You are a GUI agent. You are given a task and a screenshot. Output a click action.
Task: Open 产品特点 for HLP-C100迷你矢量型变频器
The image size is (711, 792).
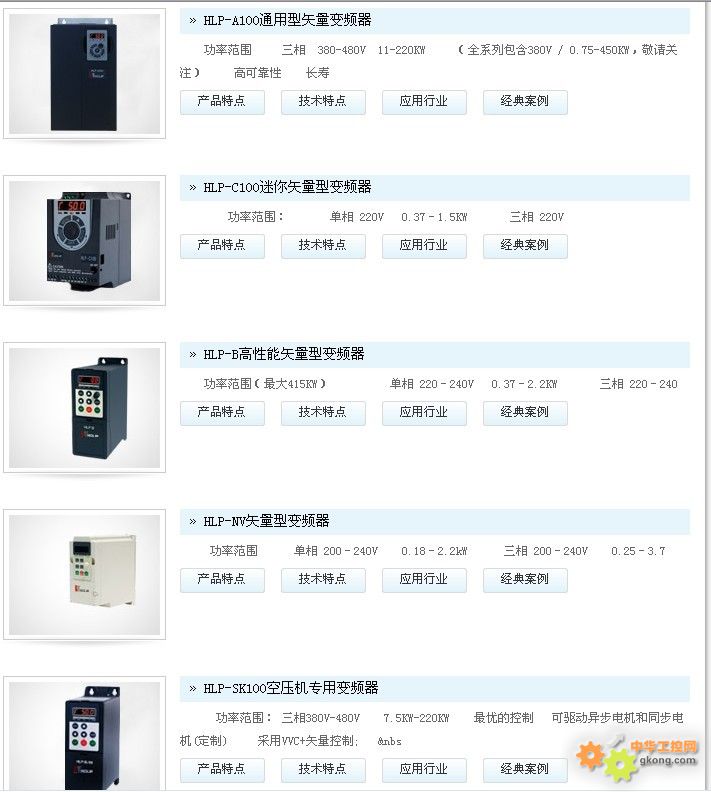pos(222,245)
